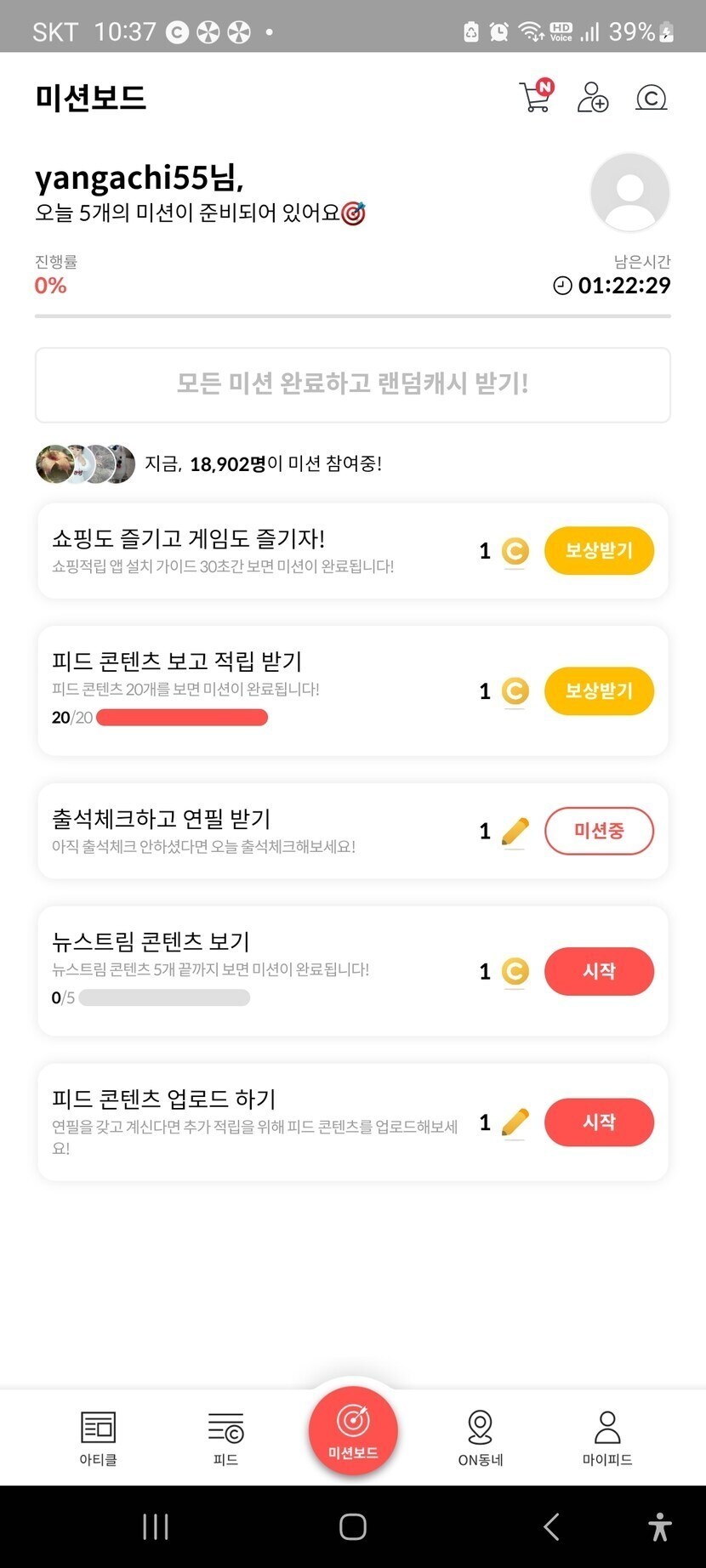Image resolution: width=706 pixels, height=1568 pixels.
Task: Go to the ON동네 tab
Action: 481,1437
